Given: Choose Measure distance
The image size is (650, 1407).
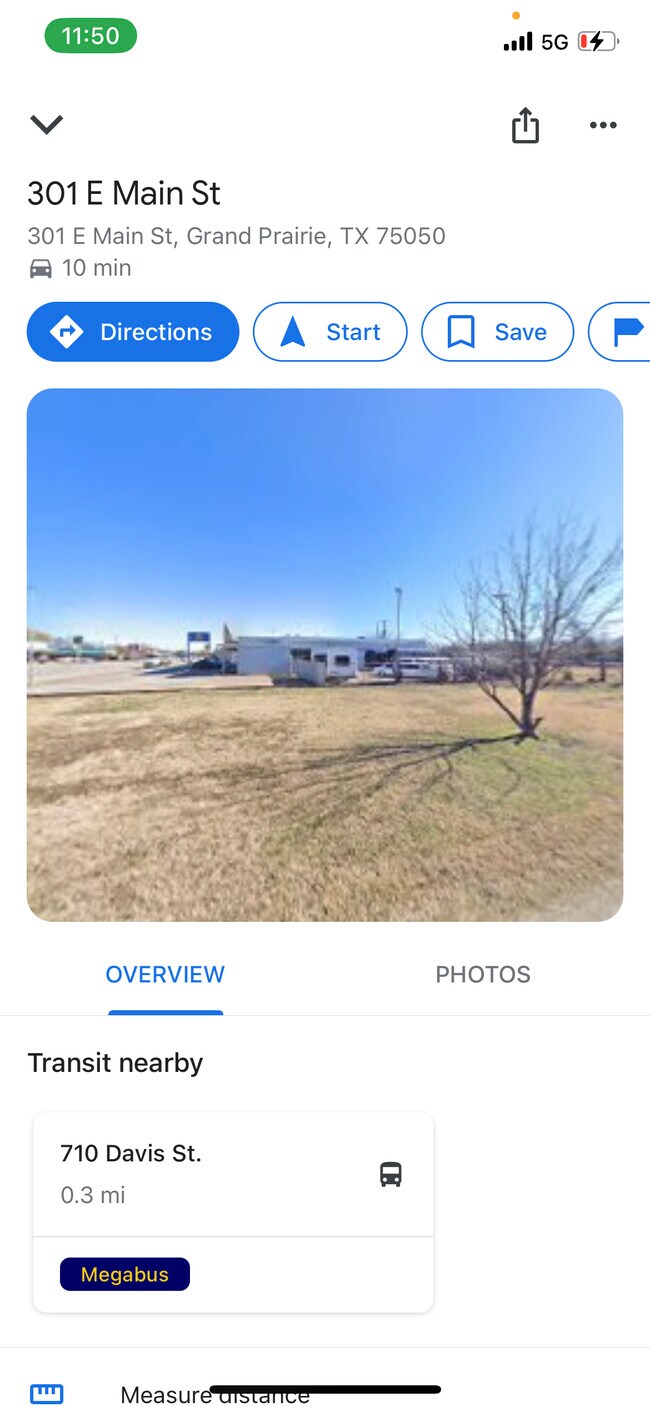Looking at the screenshot, I should tap(215, 1394).
